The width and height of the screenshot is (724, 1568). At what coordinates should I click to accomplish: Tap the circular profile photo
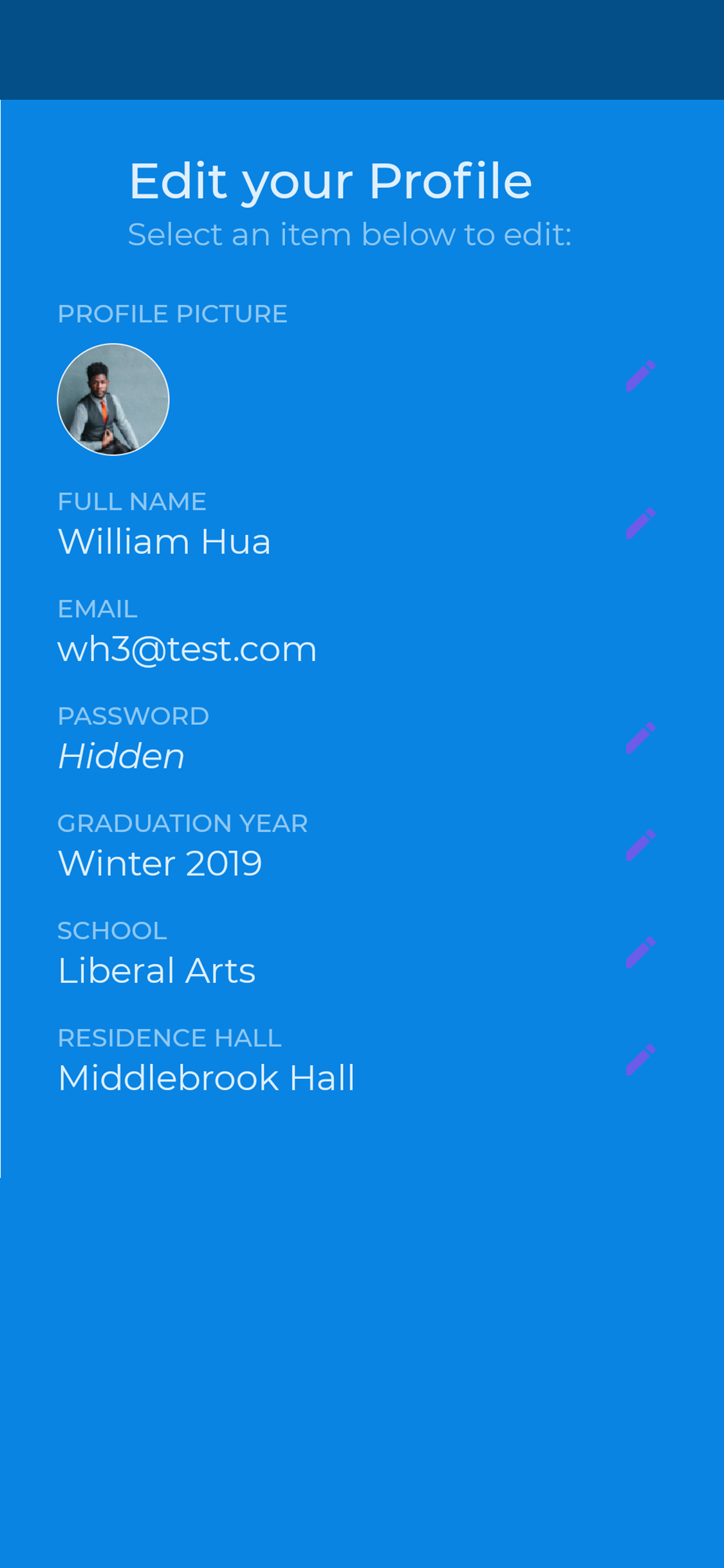point(113,399)
